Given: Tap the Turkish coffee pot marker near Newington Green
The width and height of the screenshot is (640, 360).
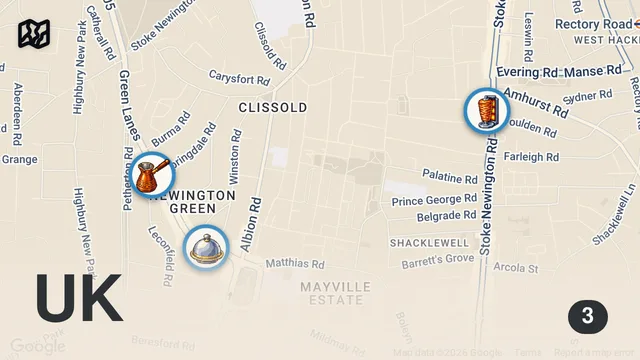Looking at the screenshot, I should click(152, 176).
